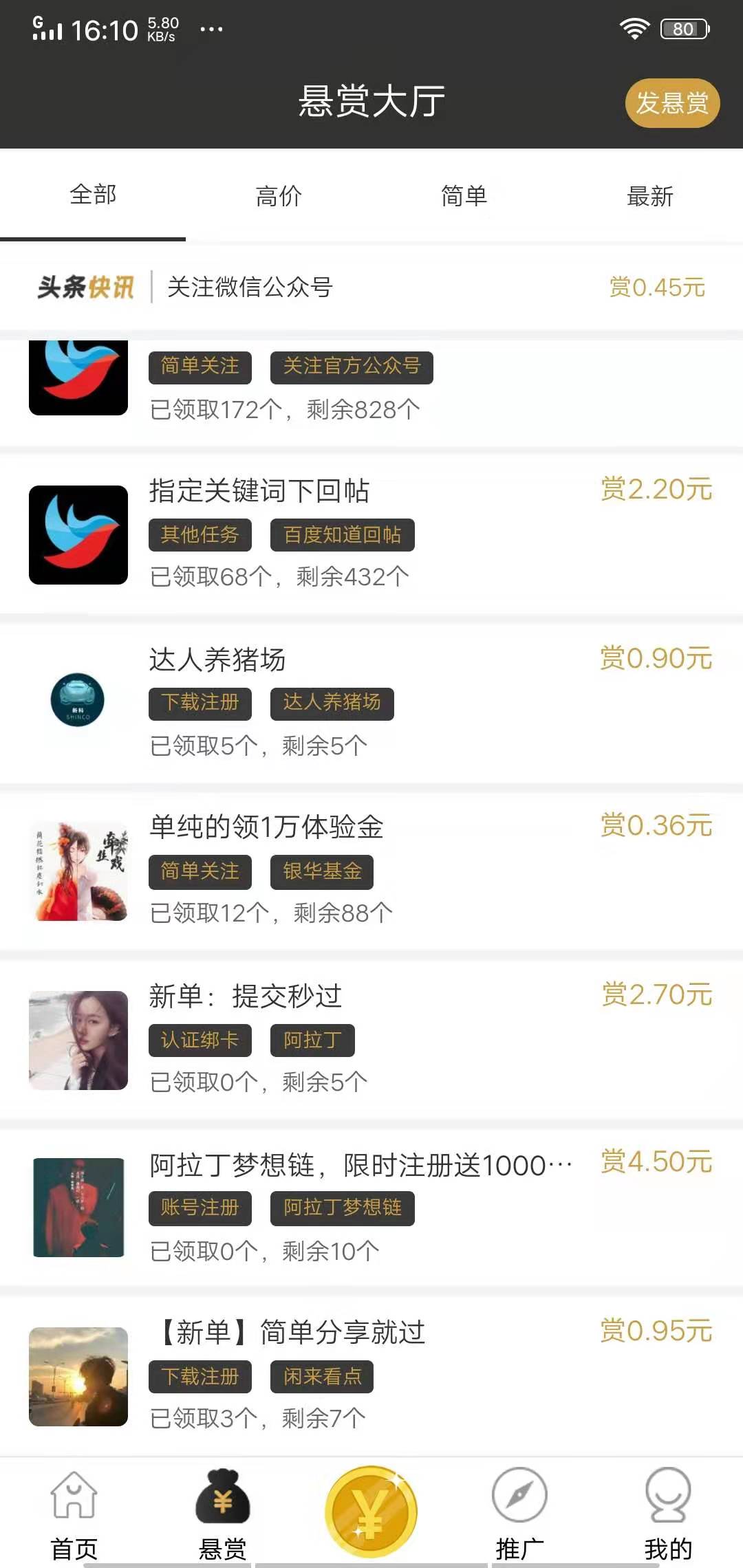
Task: Tap the bird logo of 指定关键词下回帖 task
Action: click(78, 533)
